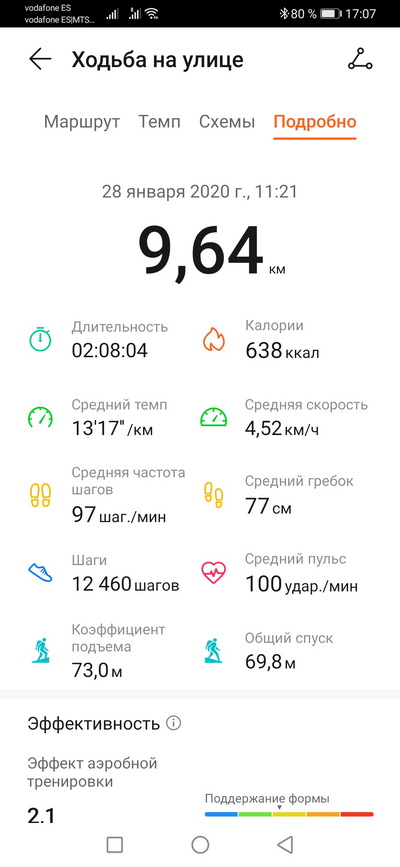Image resolution: width=400 pixels, height=867 pixels.
Task: Switch to the Темп tab
Action: (159, 122)
